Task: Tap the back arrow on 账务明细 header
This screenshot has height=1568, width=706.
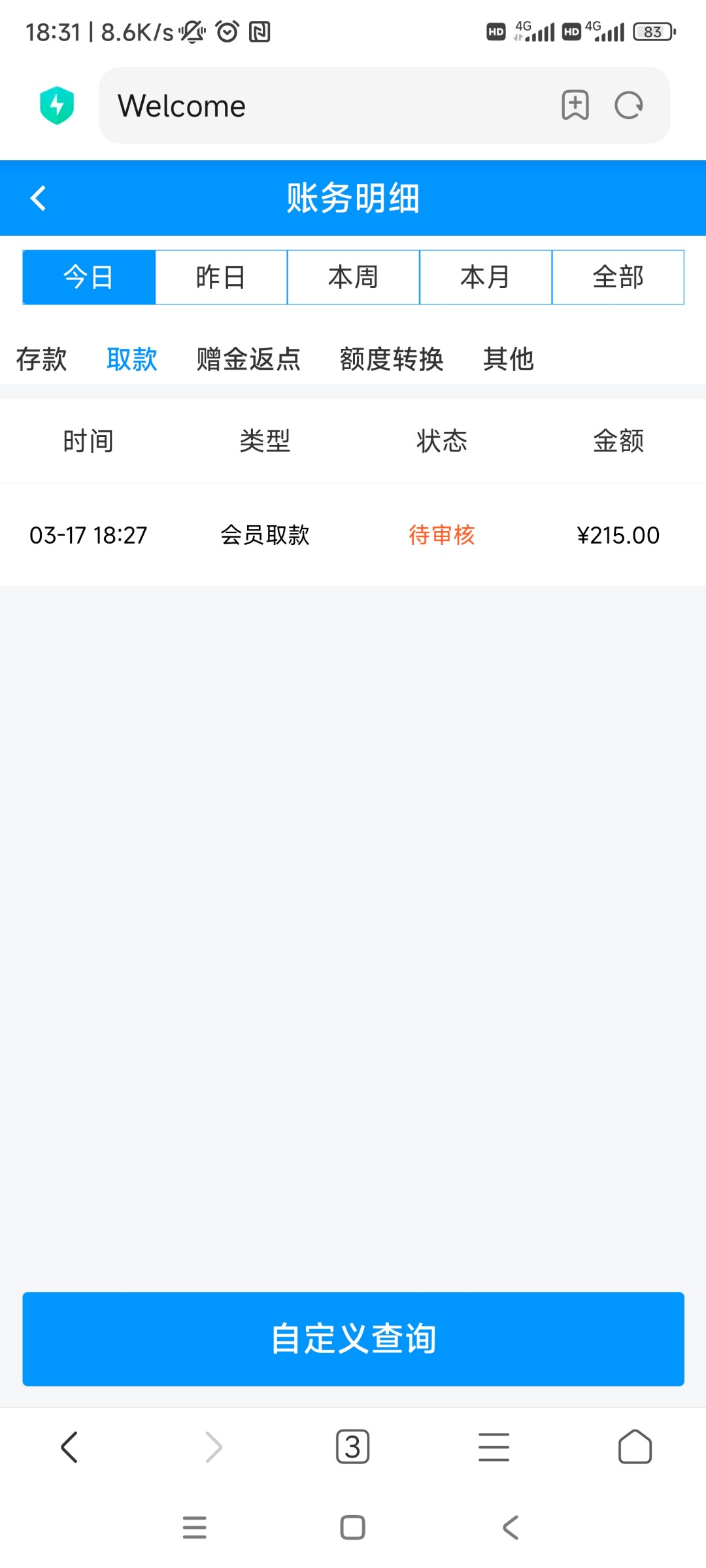Action: point(37,198)
